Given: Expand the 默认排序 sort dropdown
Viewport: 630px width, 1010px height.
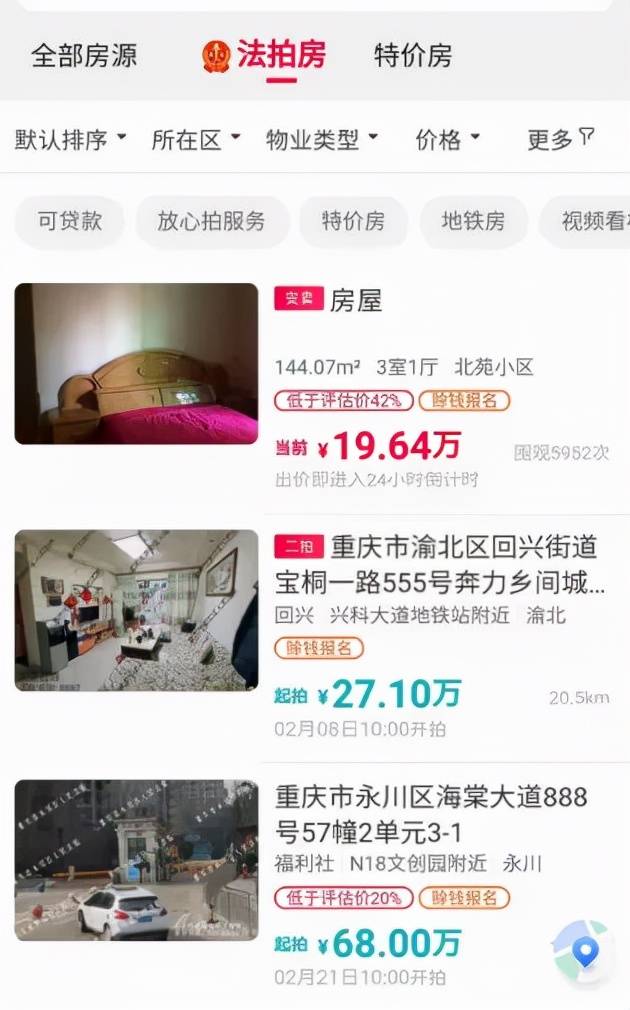Looking at the screenshot, I should [x=70, y=139].
